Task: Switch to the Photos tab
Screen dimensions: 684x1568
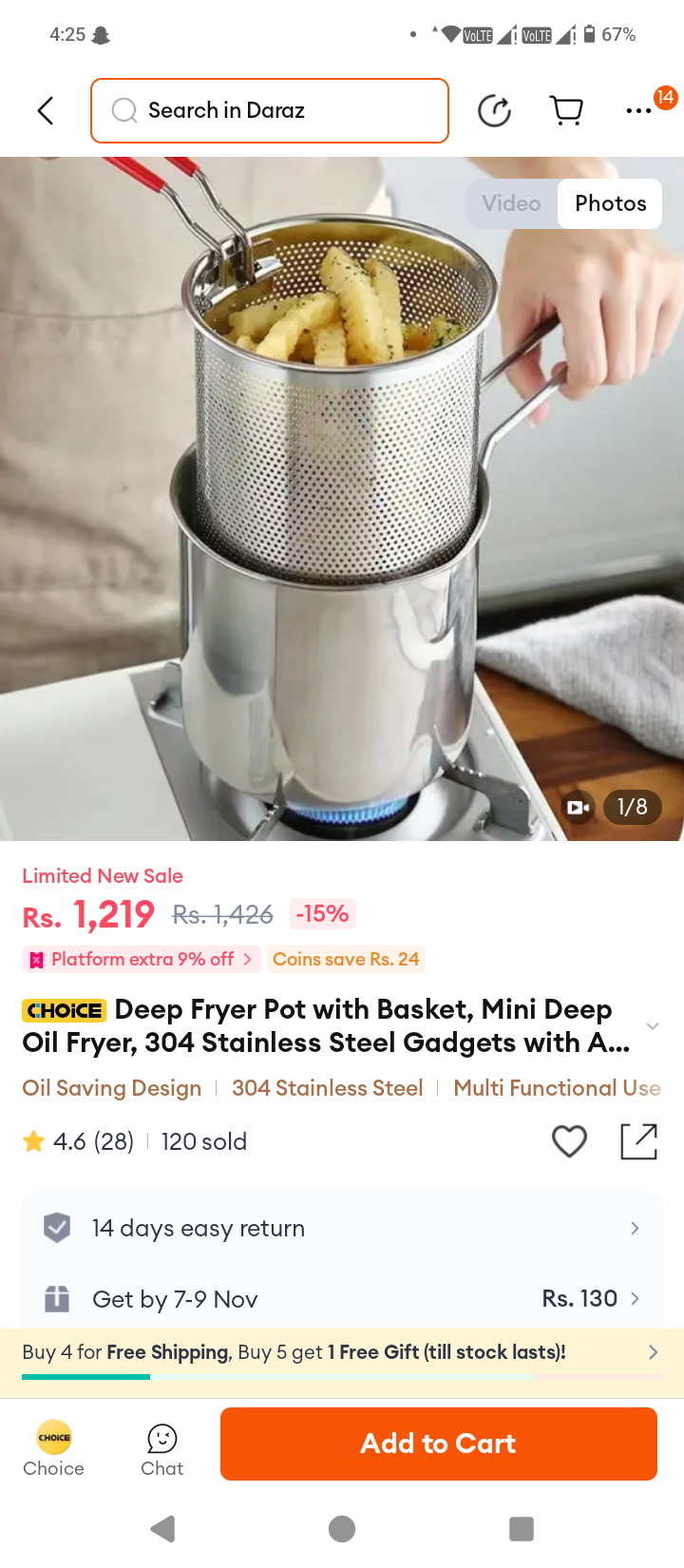Action: tap(611, 203)
